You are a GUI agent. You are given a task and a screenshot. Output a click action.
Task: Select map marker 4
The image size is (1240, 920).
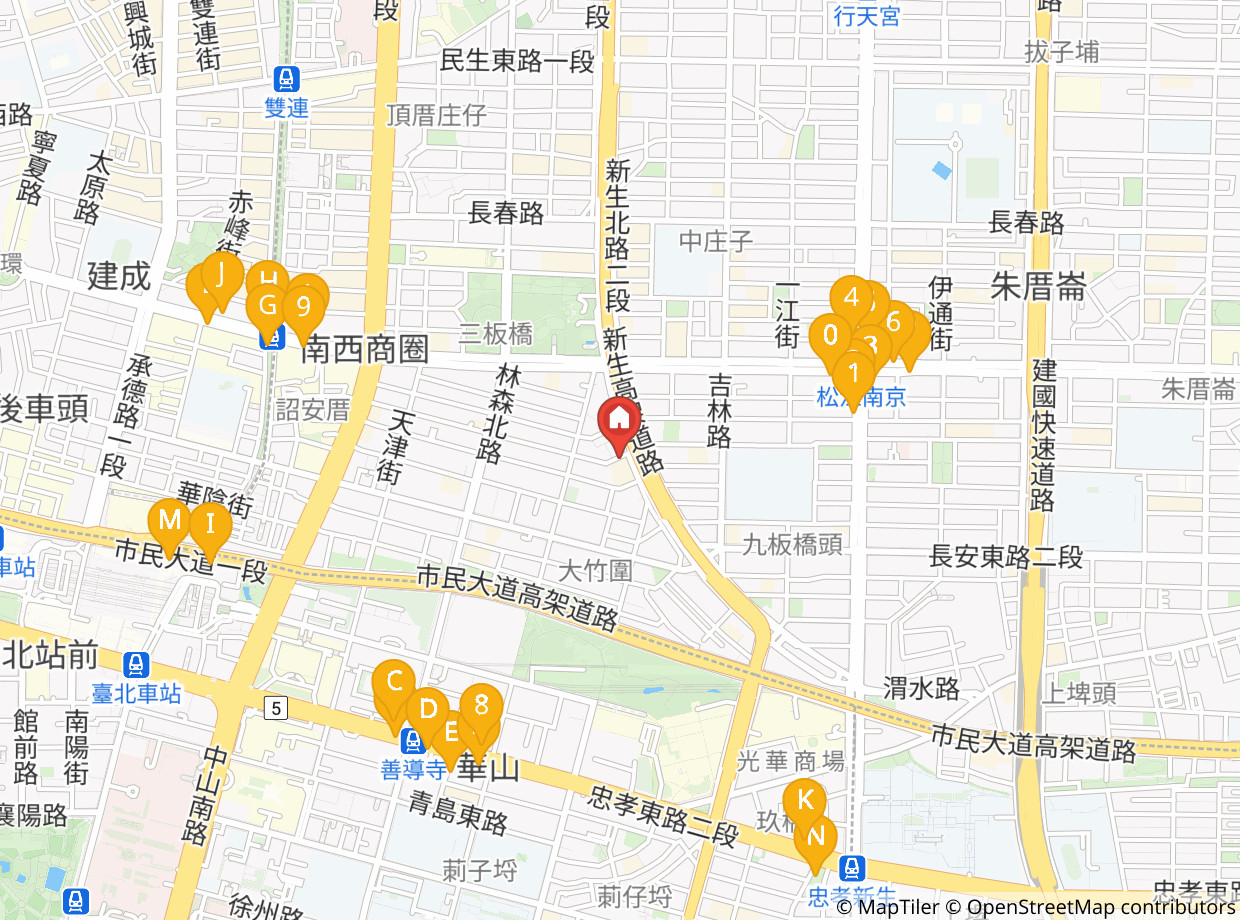pyautogui.click(x=851, y=297)
